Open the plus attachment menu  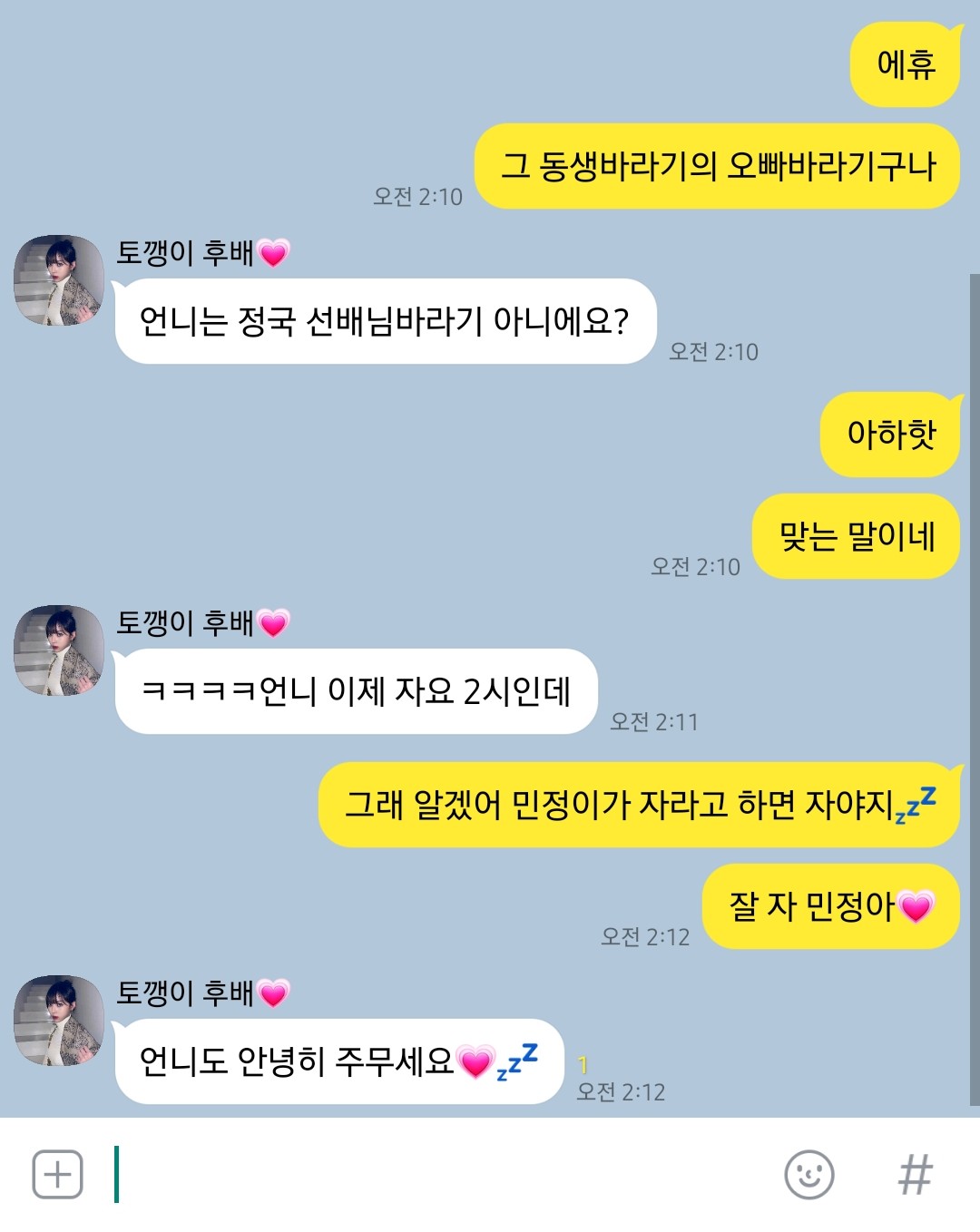pos(57,1175)
